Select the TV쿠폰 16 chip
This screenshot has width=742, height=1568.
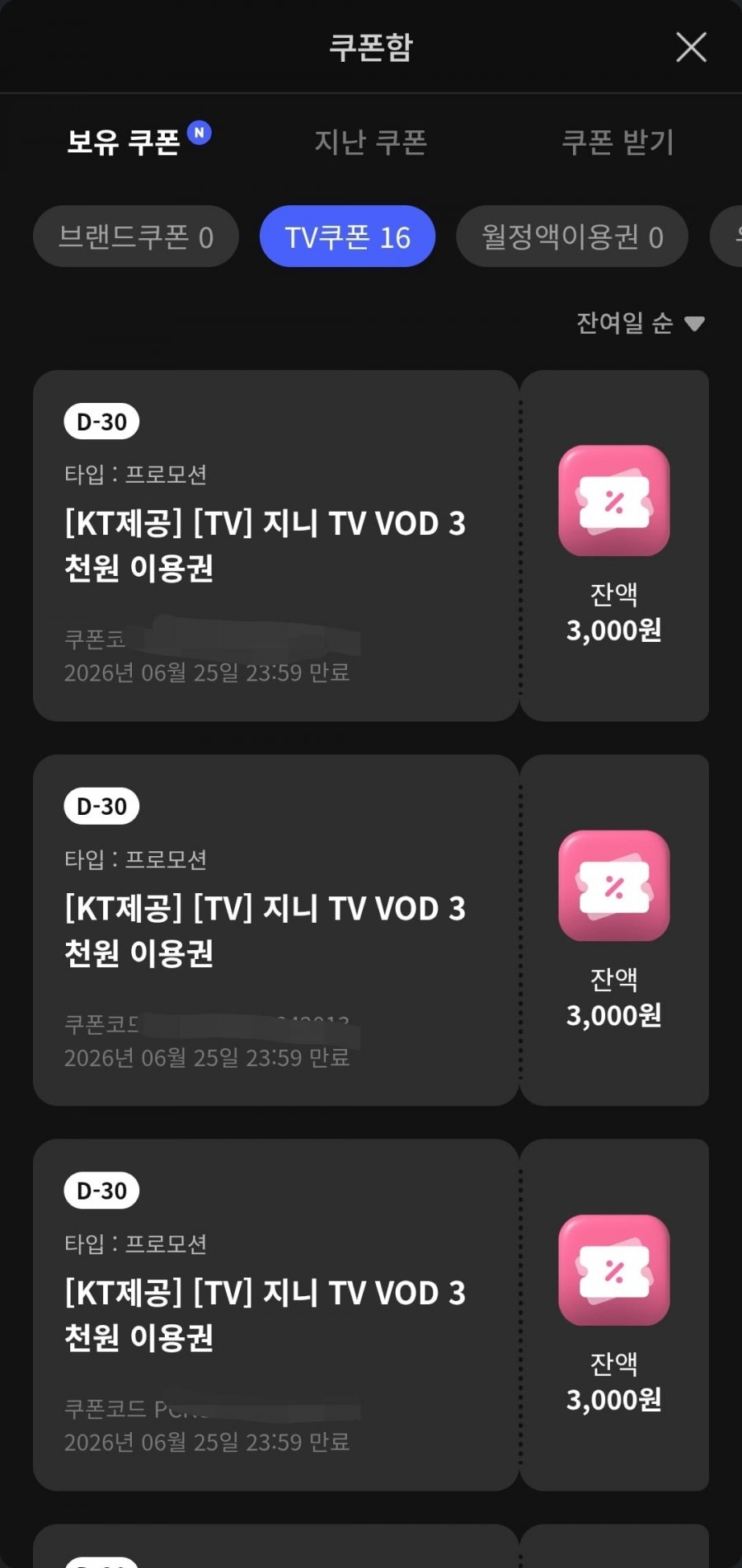click(x=347, y=236)
